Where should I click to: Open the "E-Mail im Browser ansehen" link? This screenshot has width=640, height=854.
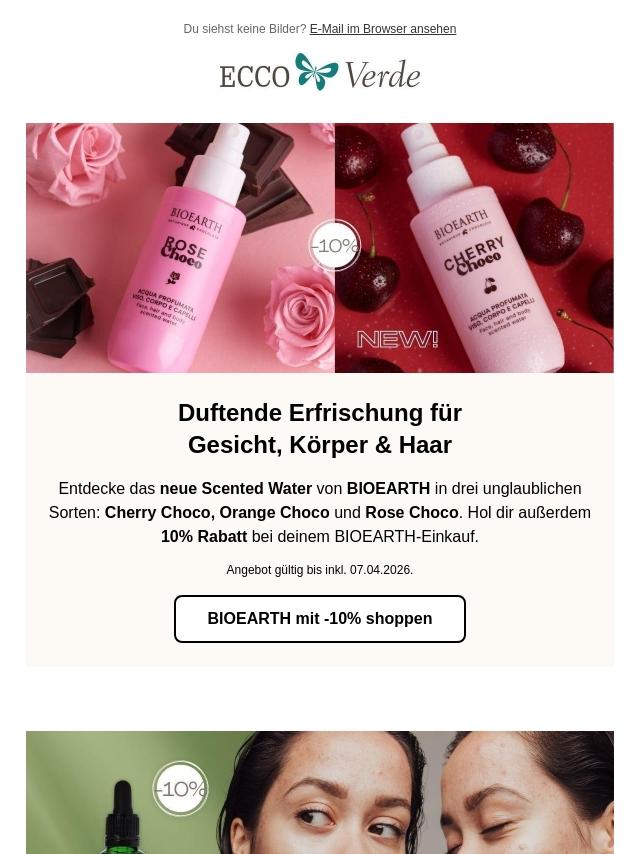382,29
